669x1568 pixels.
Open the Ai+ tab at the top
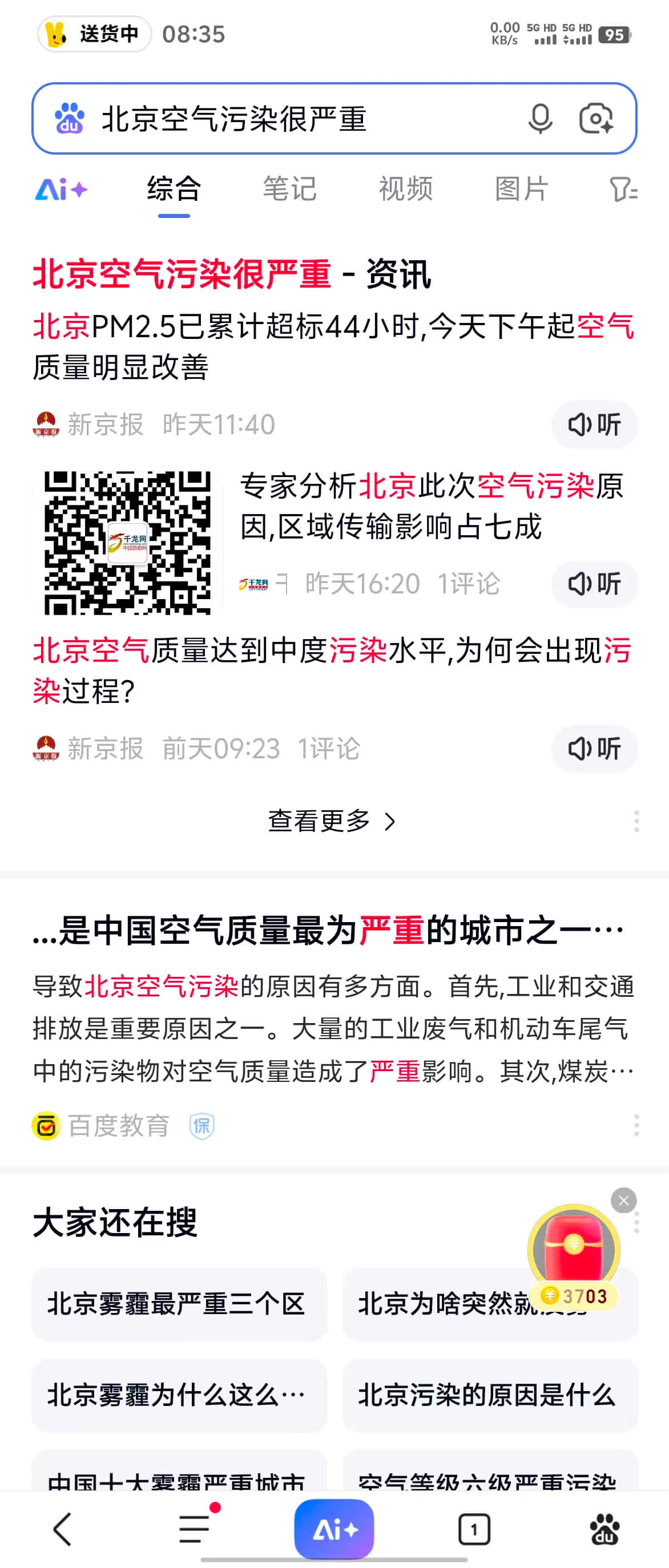pos(61,190)
